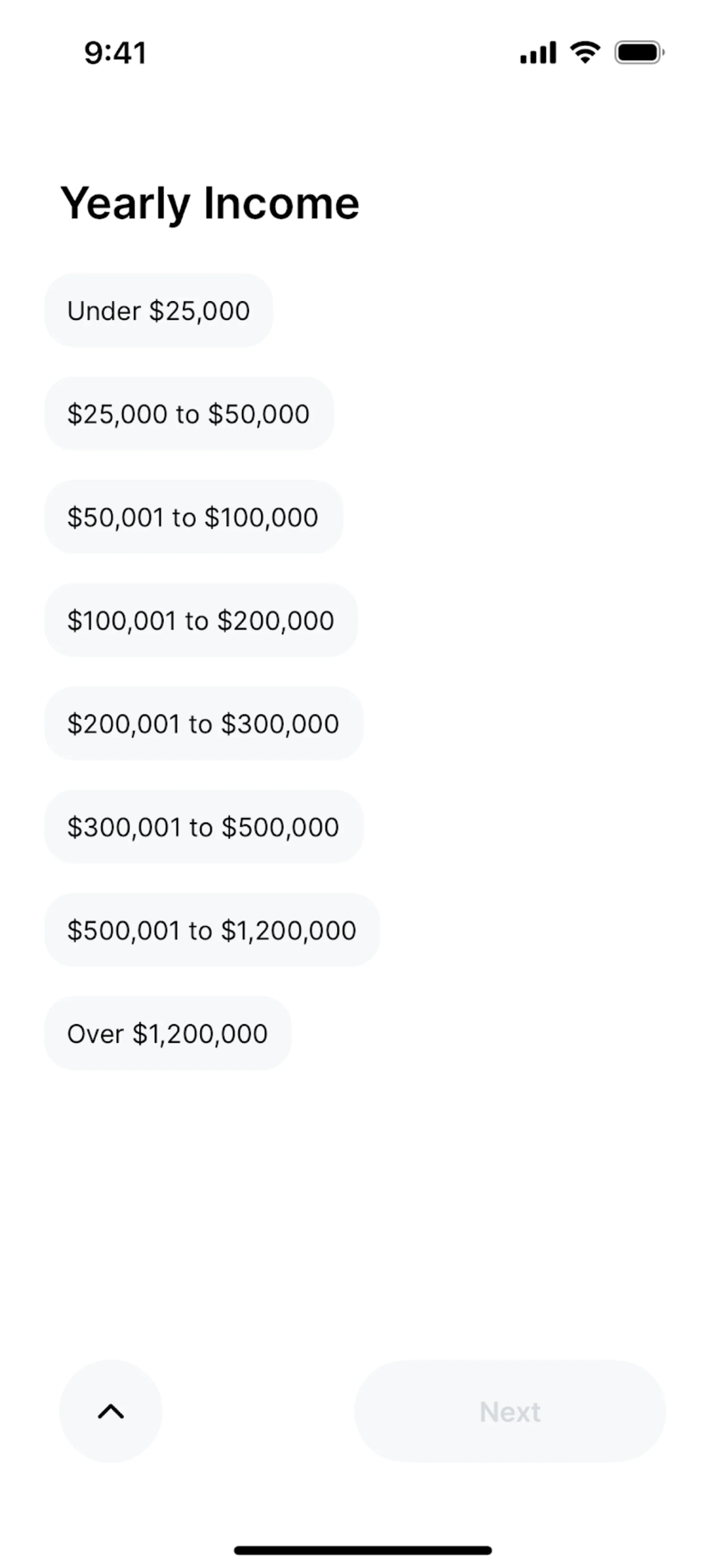725x1568 pixels.
Task: Tap the Next button
Action: (x=510, y=1411)
